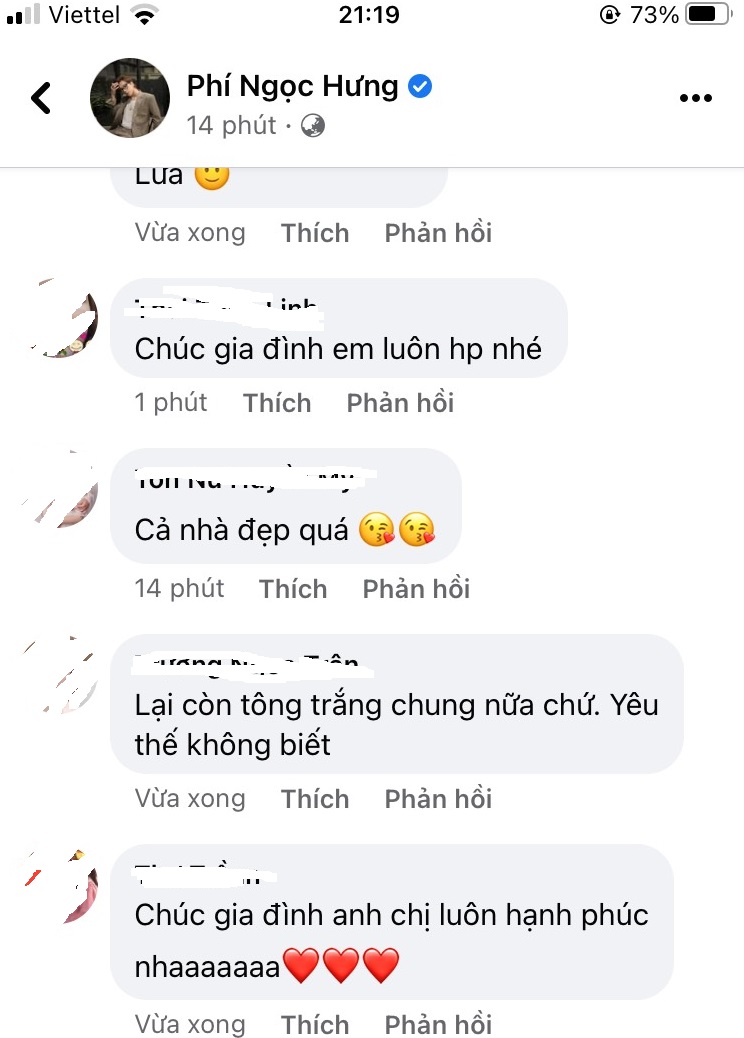Open Phí Ngọc Hưng's profile picture
Image resolution: width=744 pixels, height=1038 pixels.
point(130,98)
